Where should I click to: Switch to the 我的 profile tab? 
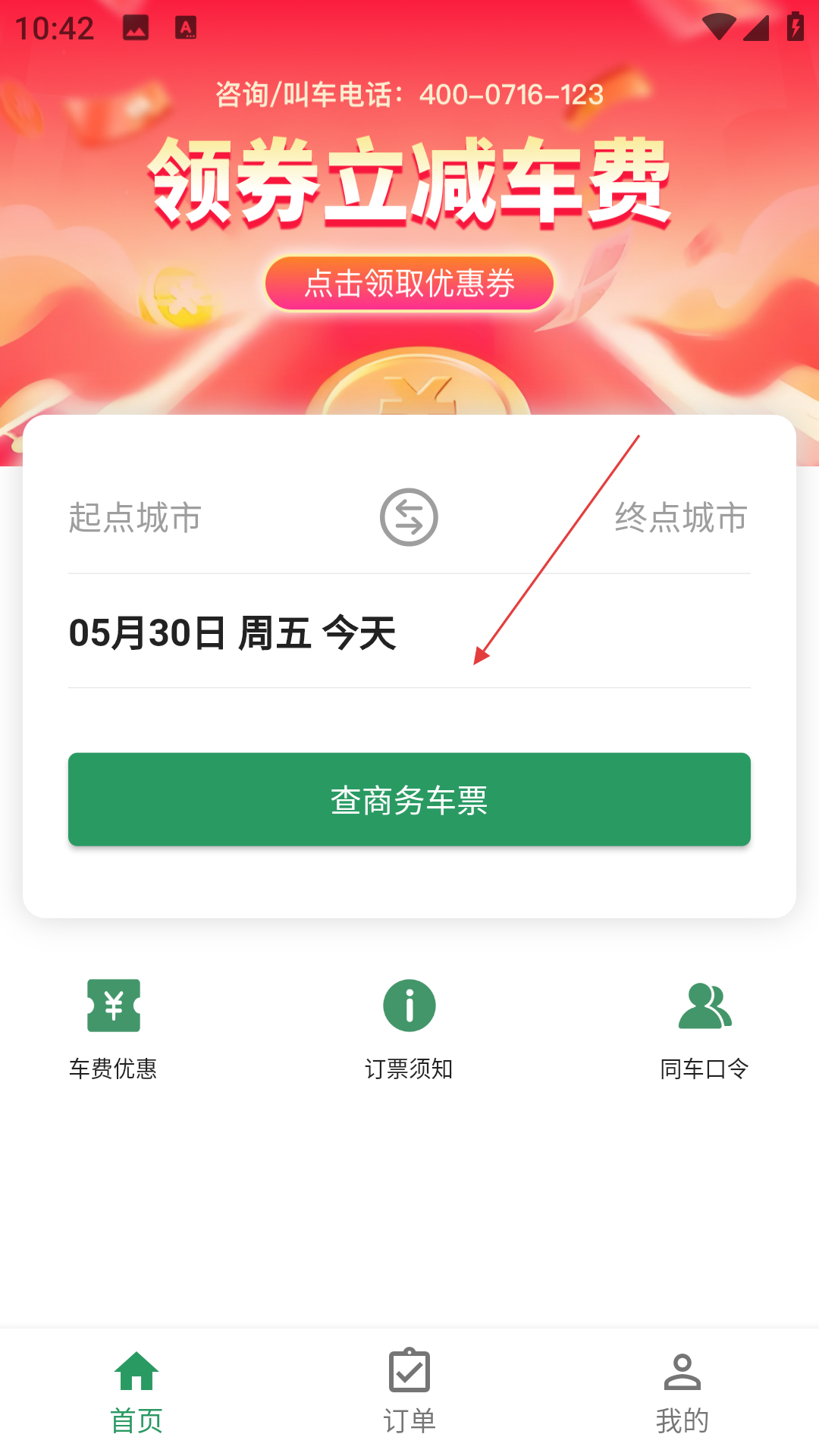682,1392
